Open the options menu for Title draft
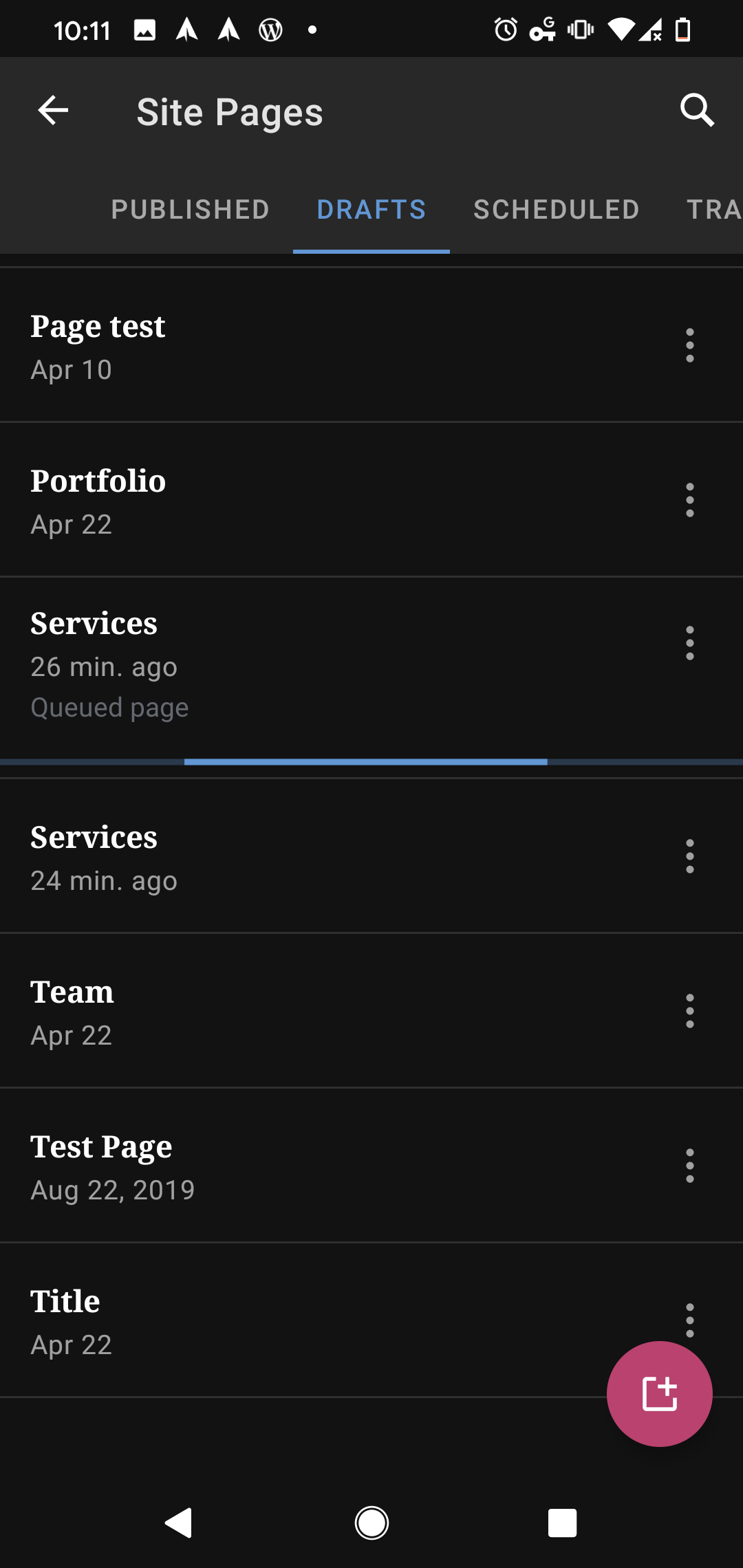743x1568 pixels. pyautogui.click(x=689, y=1320)
